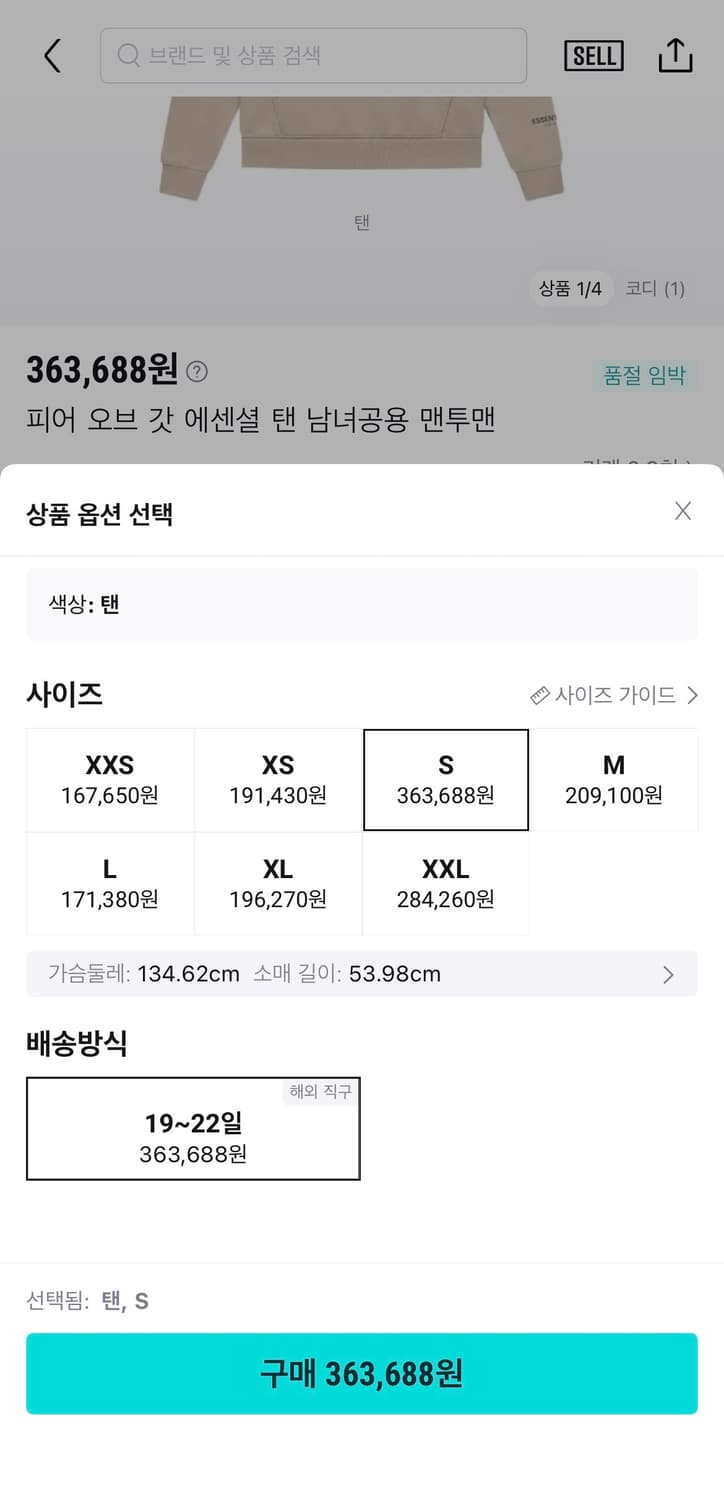Choose the 19~22일 delivery method
Viewport: 724px width, 1500px height.
click(193, 1128)
